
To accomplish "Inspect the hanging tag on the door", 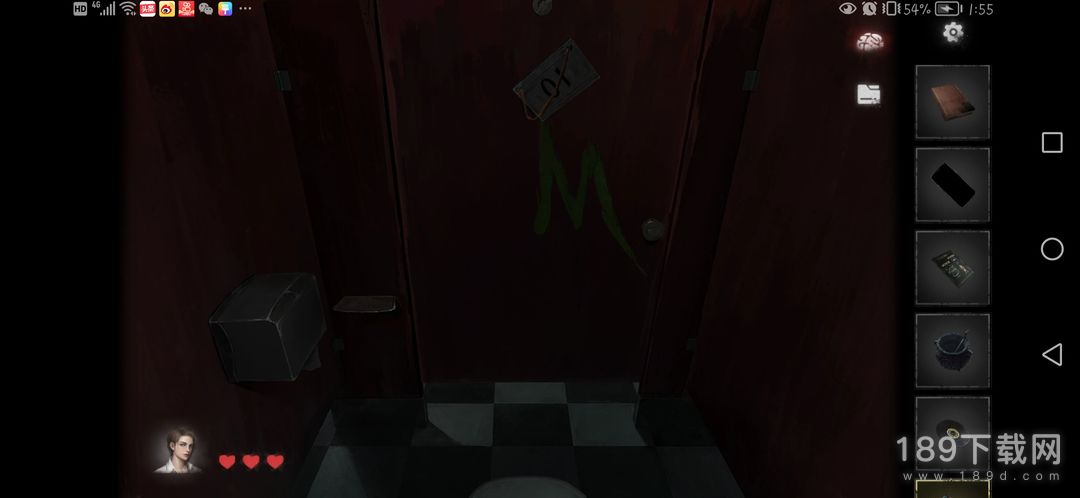I will point(550,82).
